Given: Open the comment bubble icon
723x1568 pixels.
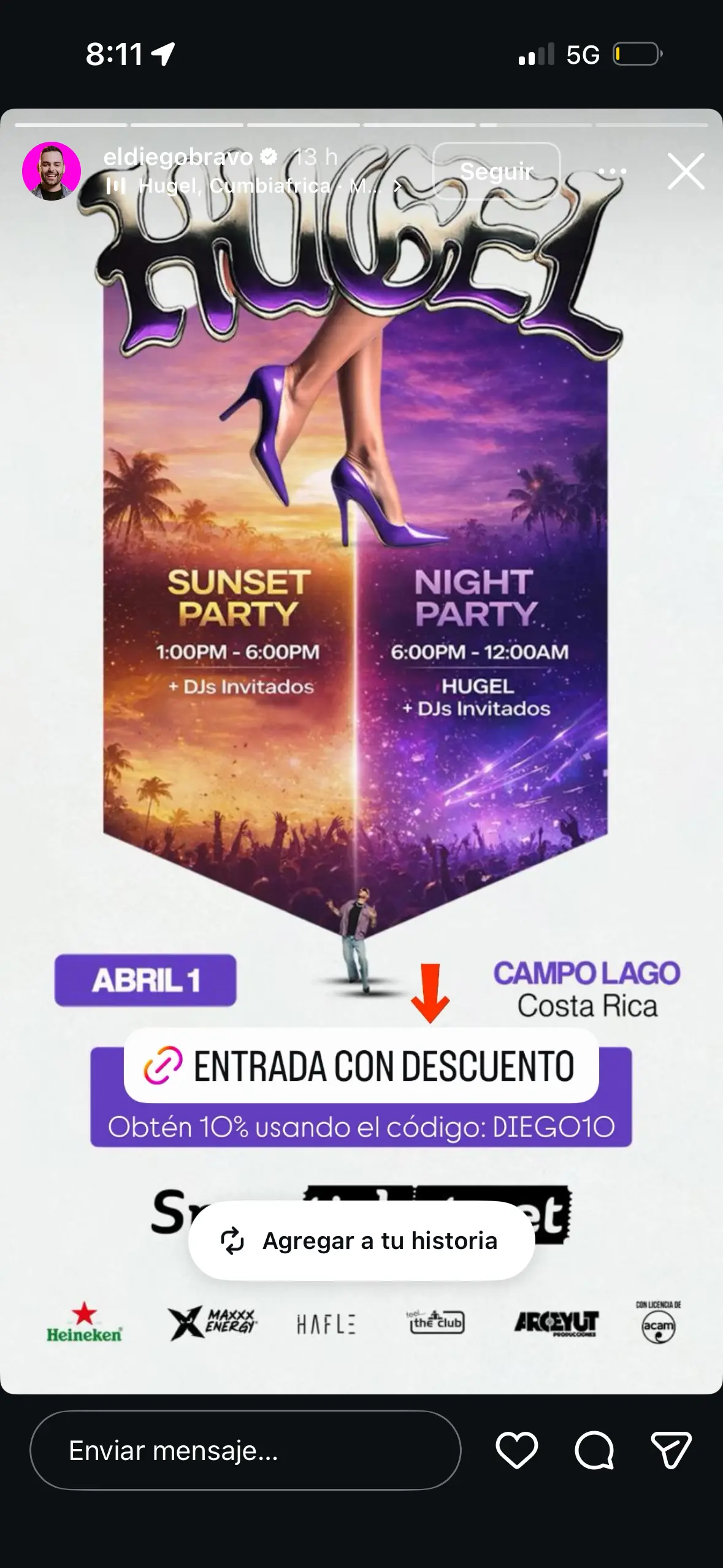Looking at the screenshot, I should click(594, 1451).
